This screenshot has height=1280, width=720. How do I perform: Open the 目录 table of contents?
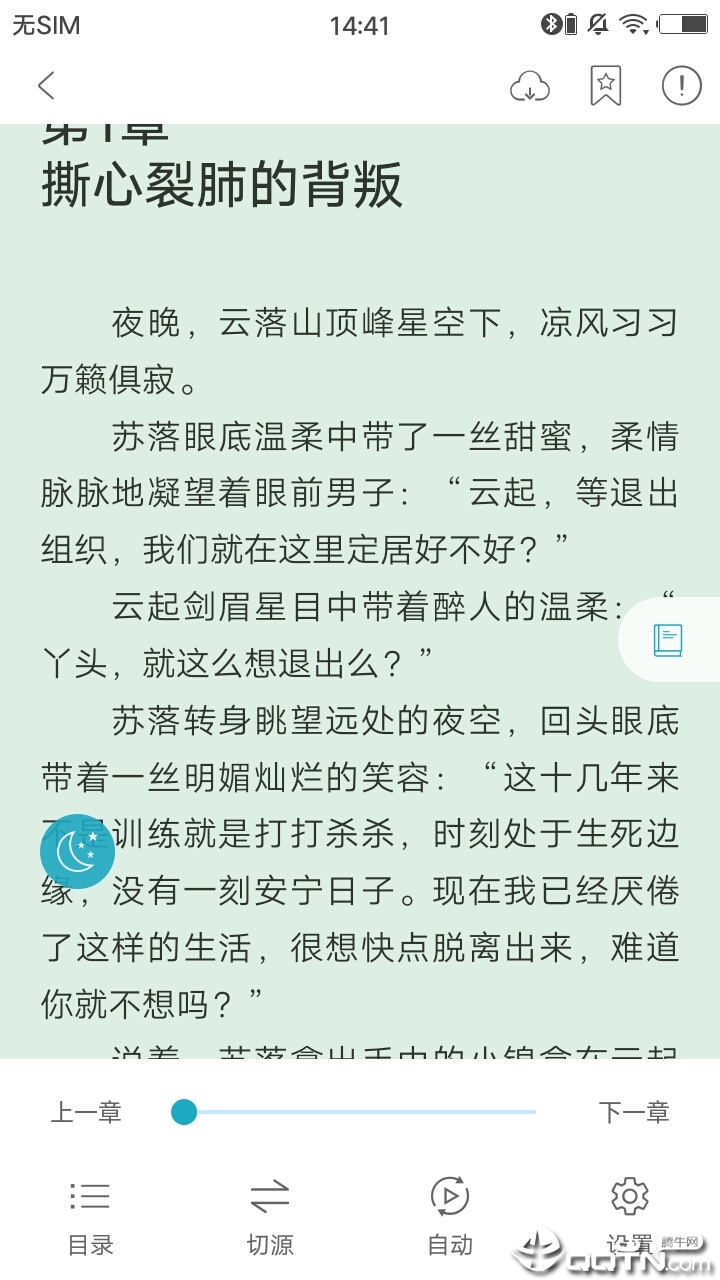coord(90,1216)
